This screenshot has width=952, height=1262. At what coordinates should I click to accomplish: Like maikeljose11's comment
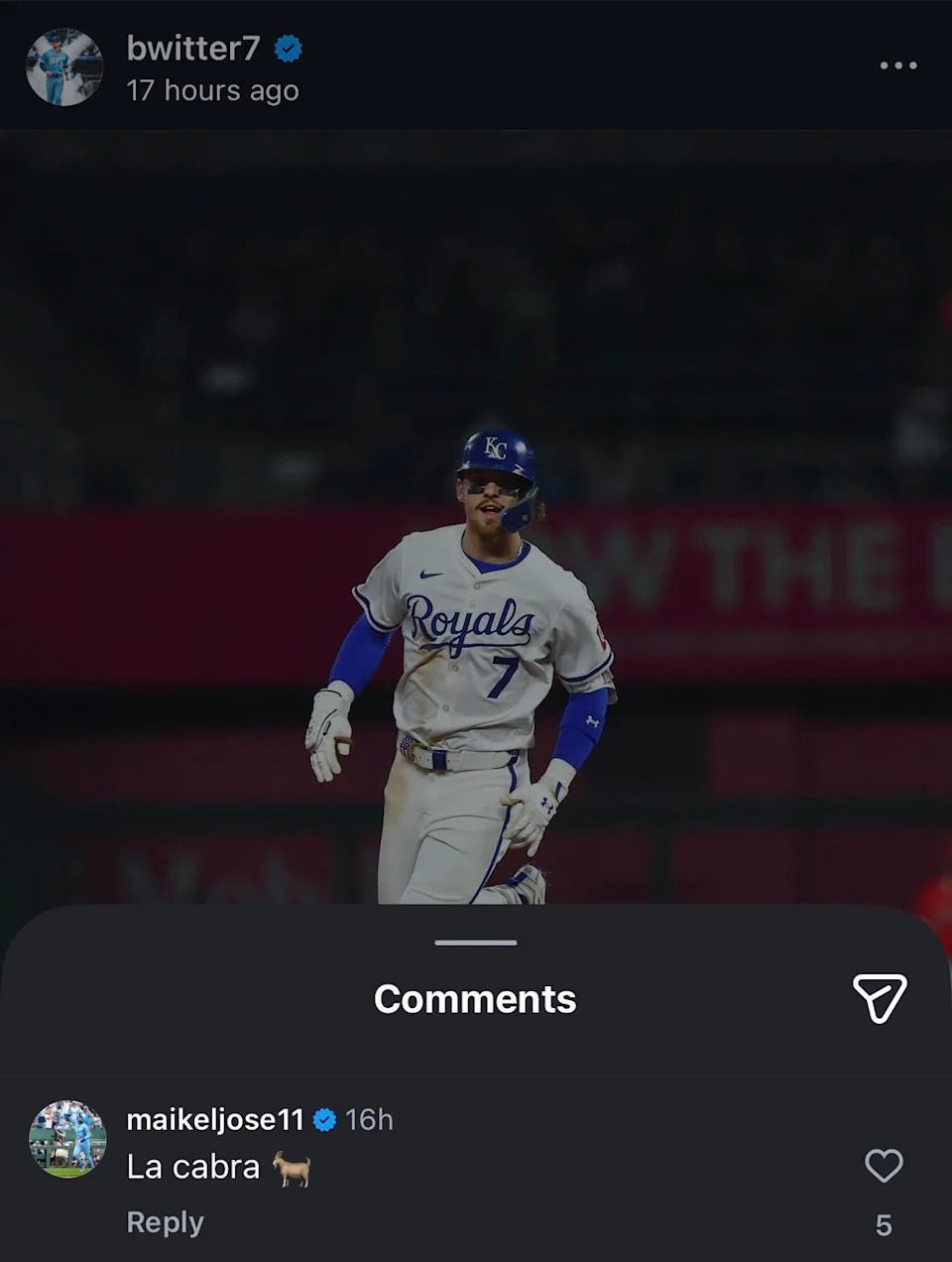point(884,1166)
